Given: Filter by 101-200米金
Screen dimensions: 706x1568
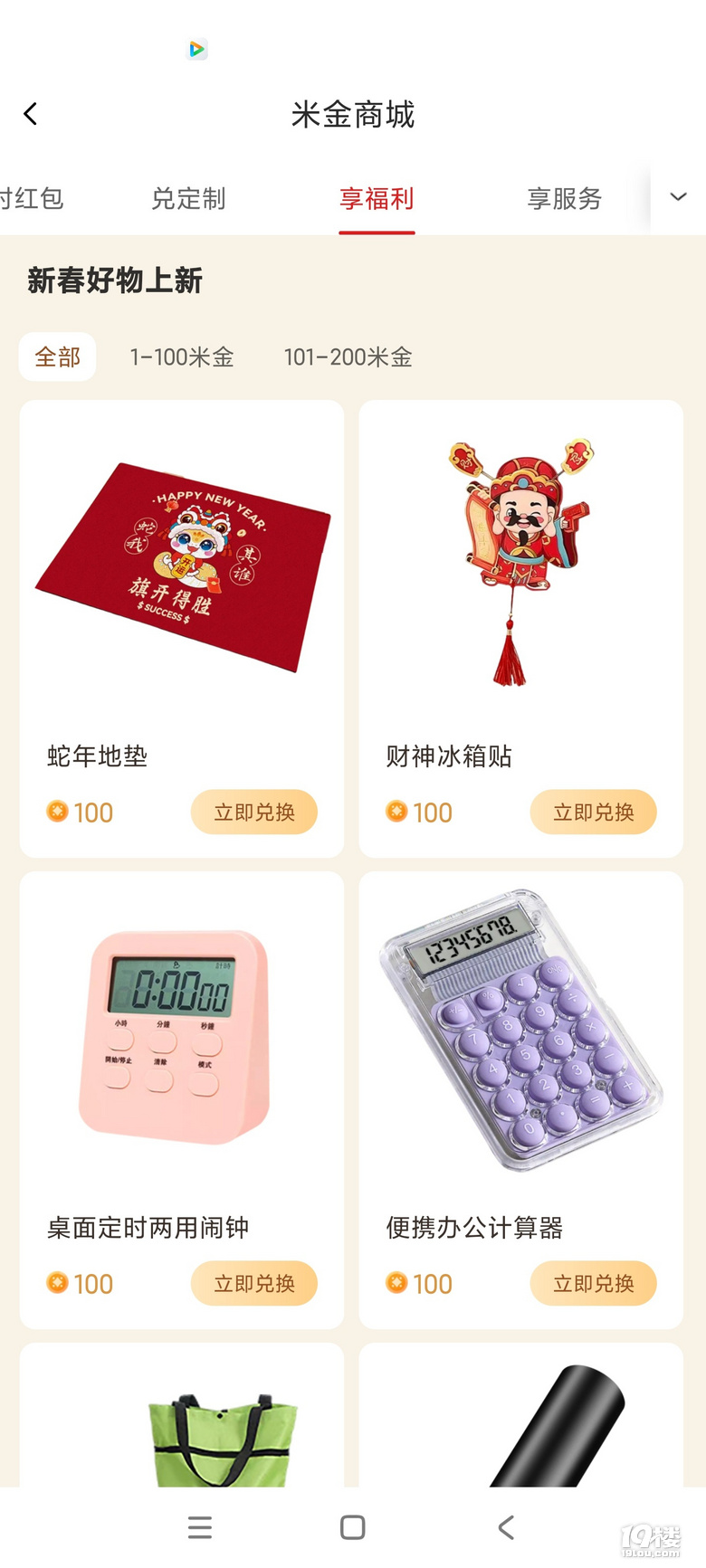Looking at the screenshot, I should (348, 357).
